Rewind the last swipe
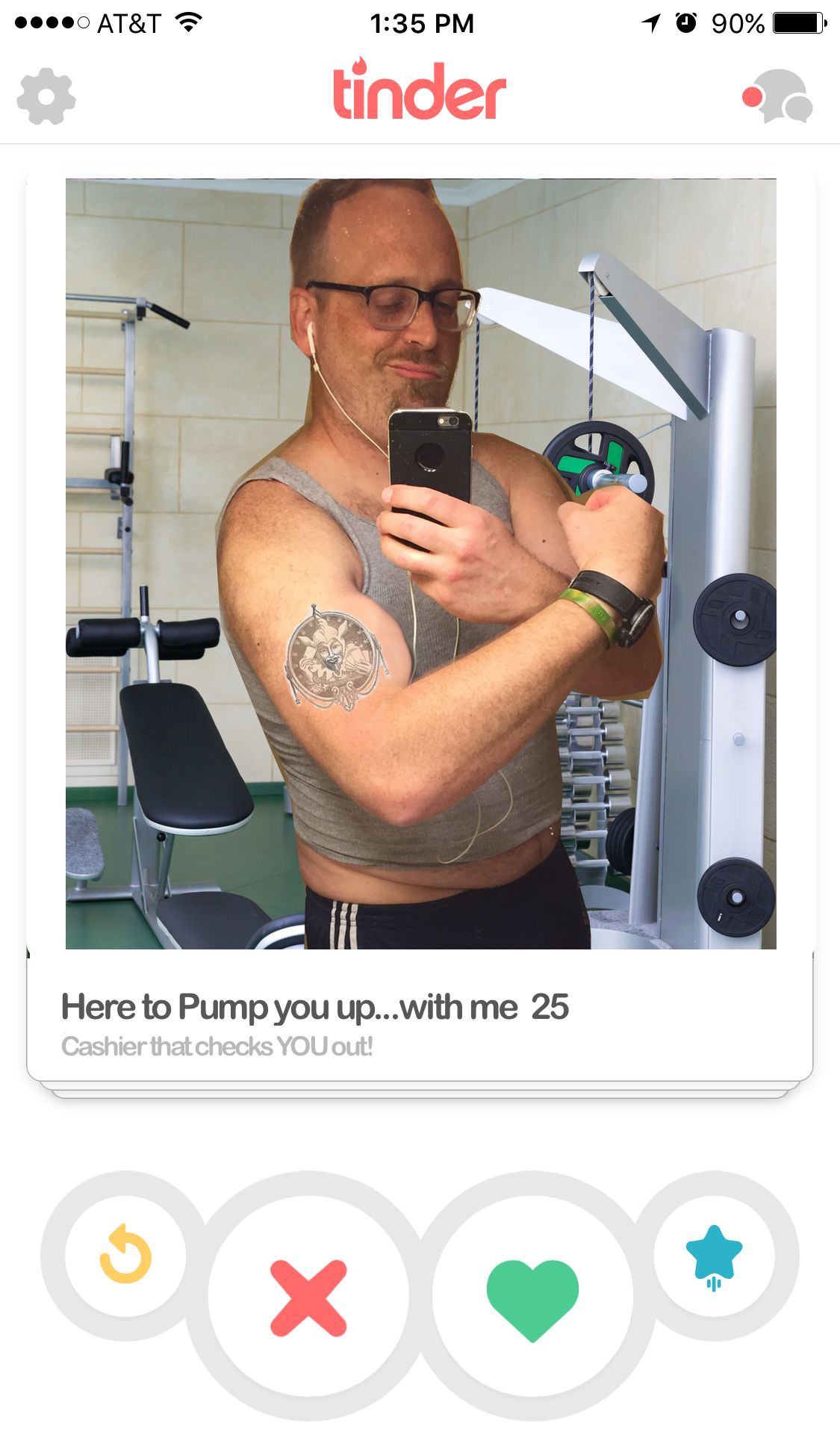840x1429 pixels. [125, 1255]
